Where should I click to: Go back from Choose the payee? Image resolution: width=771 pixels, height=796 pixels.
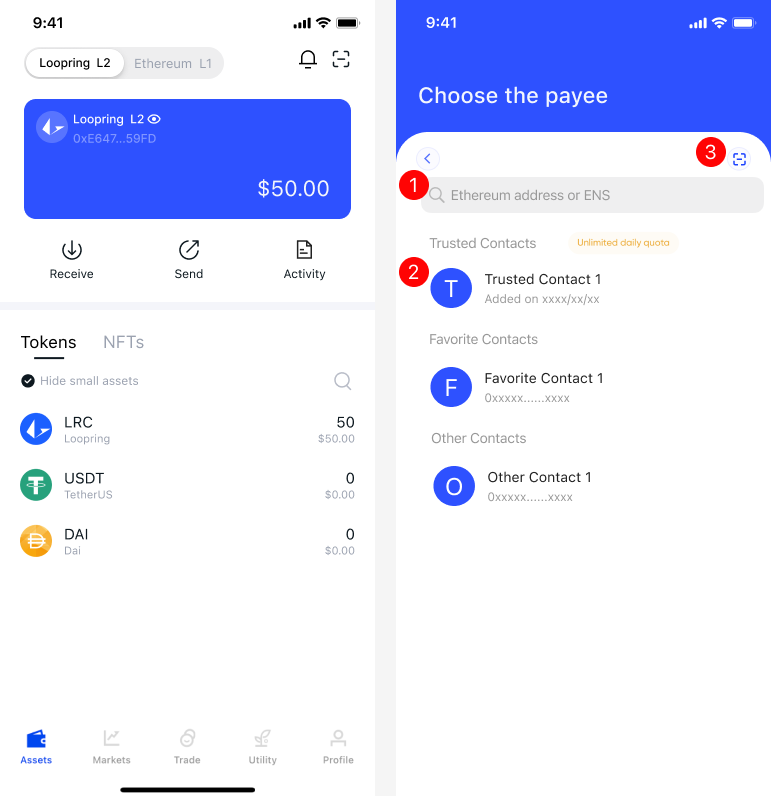(x=428, y=158)
